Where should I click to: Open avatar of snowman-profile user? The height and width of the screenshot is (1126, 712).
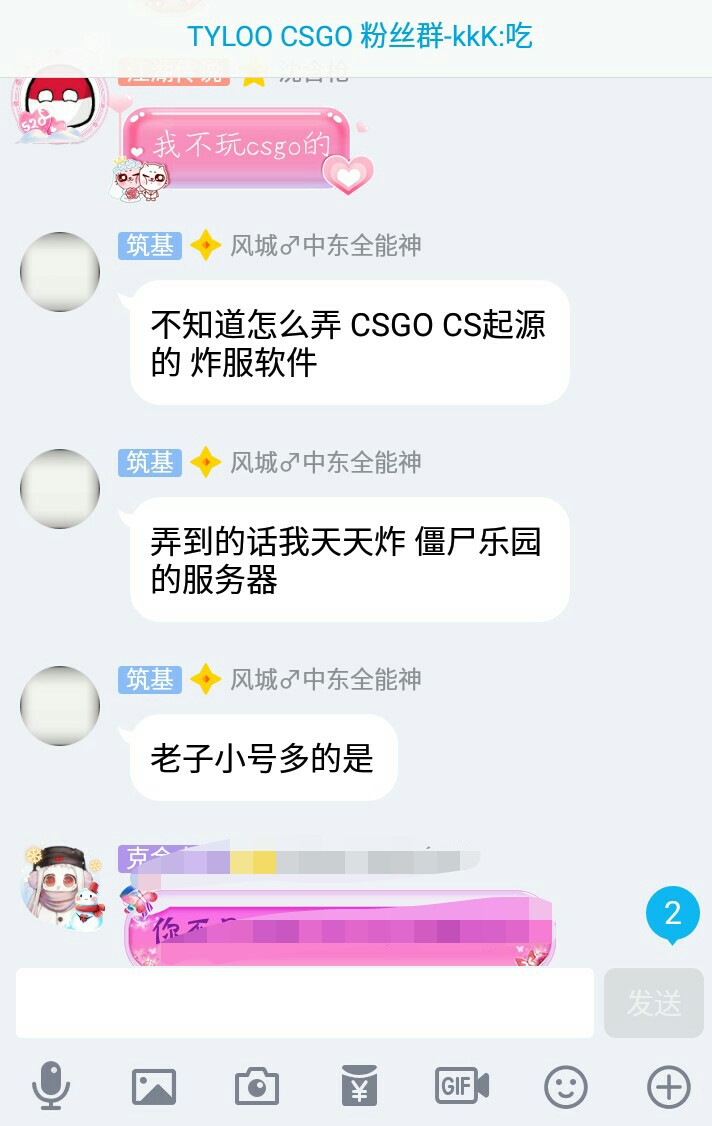[62, 886]
